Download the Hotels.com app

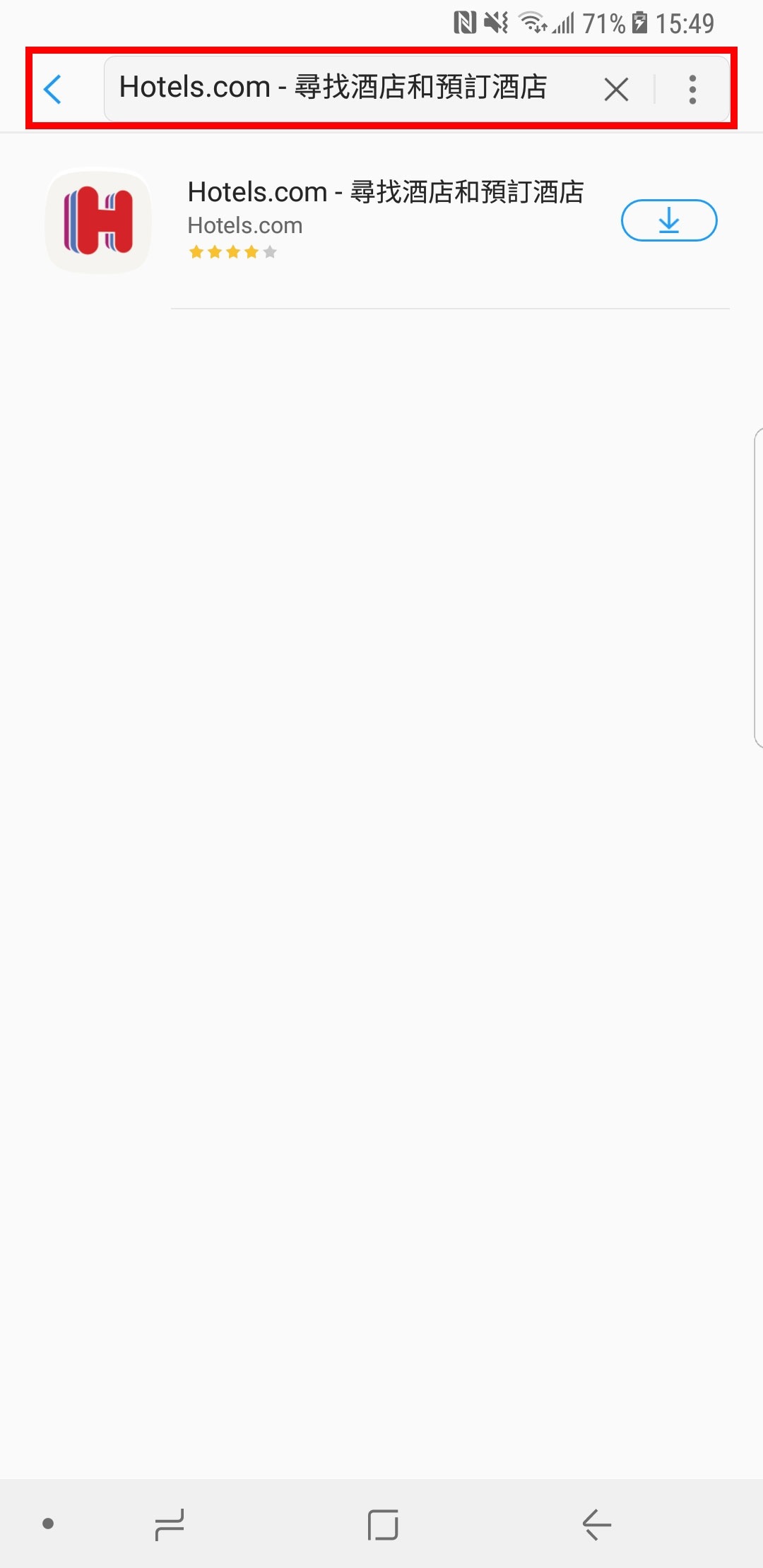coord(669,220)
